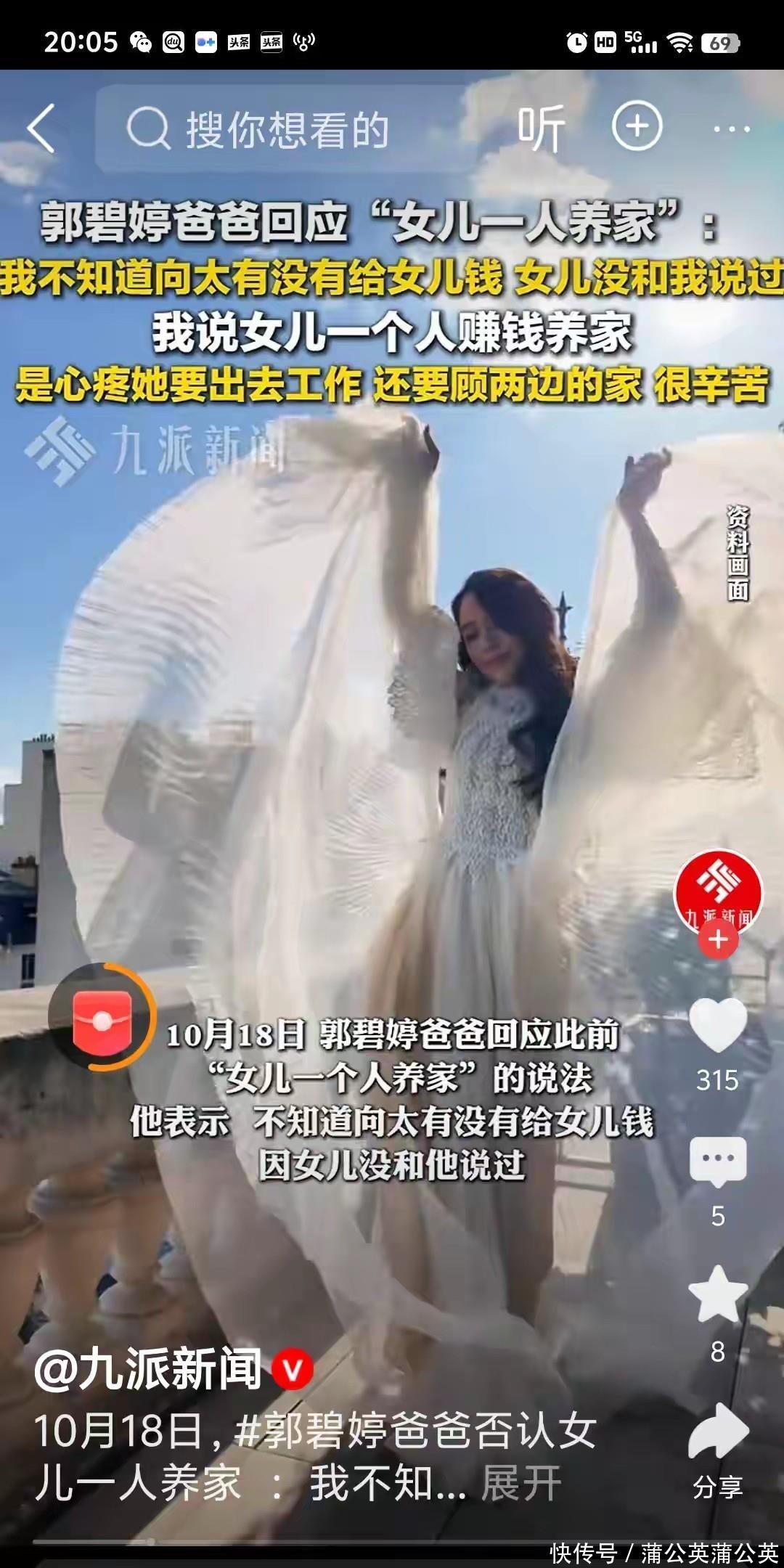
Task: Open the plus create icon
Action: pyautogui.click(x=637, y=127)
